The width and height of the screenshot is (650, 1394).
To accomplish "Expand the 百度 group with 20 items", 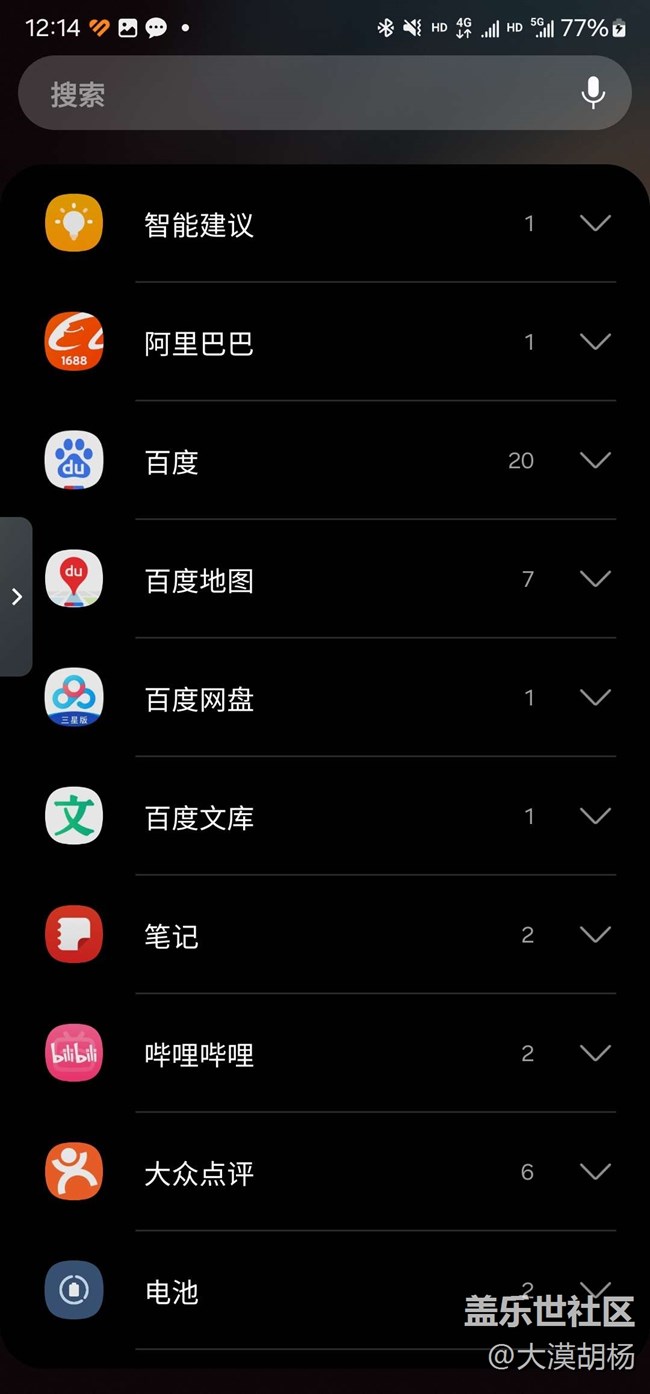I will point(595,461).
